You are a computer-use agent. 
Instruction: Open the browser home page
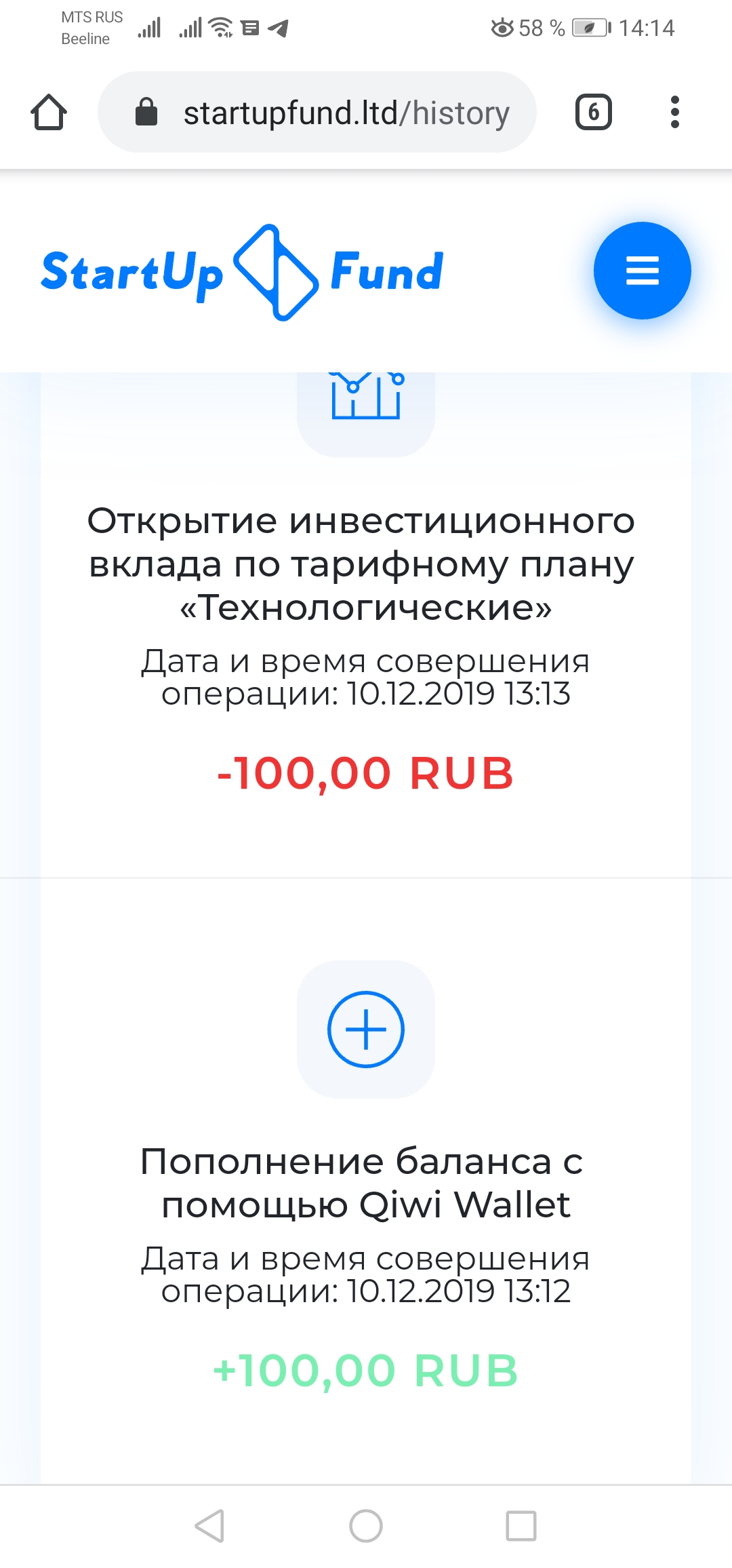(x=49, y=112)
